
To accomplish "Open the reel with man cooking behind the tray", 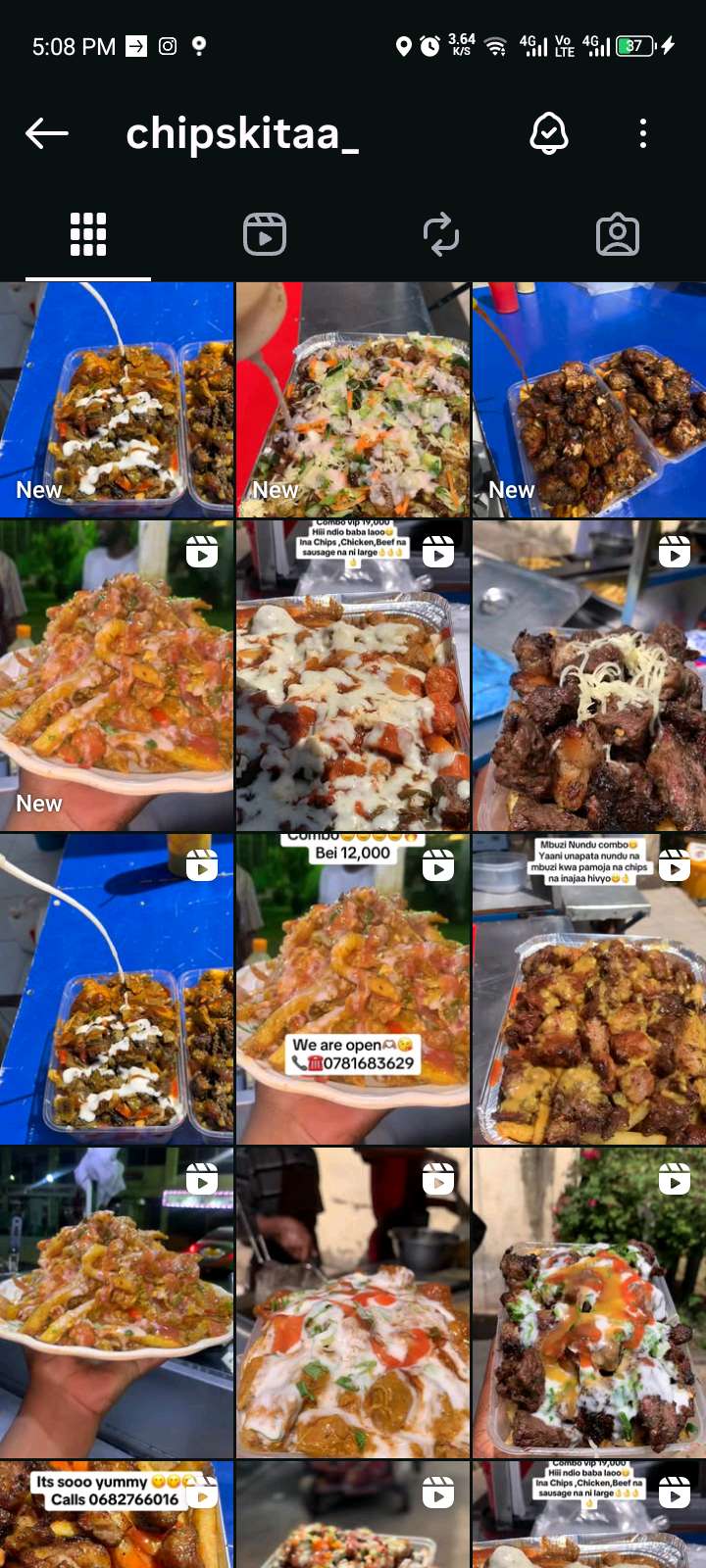I will (353, 1303).
